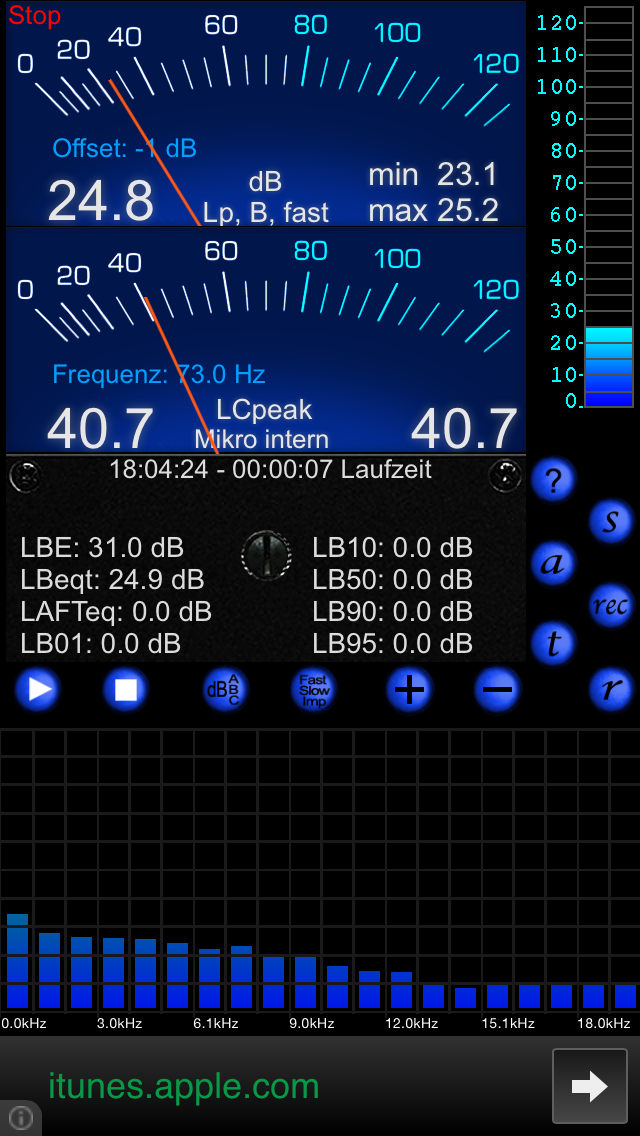Switch Fast/Slow/Imp time response
Image resolution: width=640 pixels, height=1136 pixels.
click(x=313, y=689)
